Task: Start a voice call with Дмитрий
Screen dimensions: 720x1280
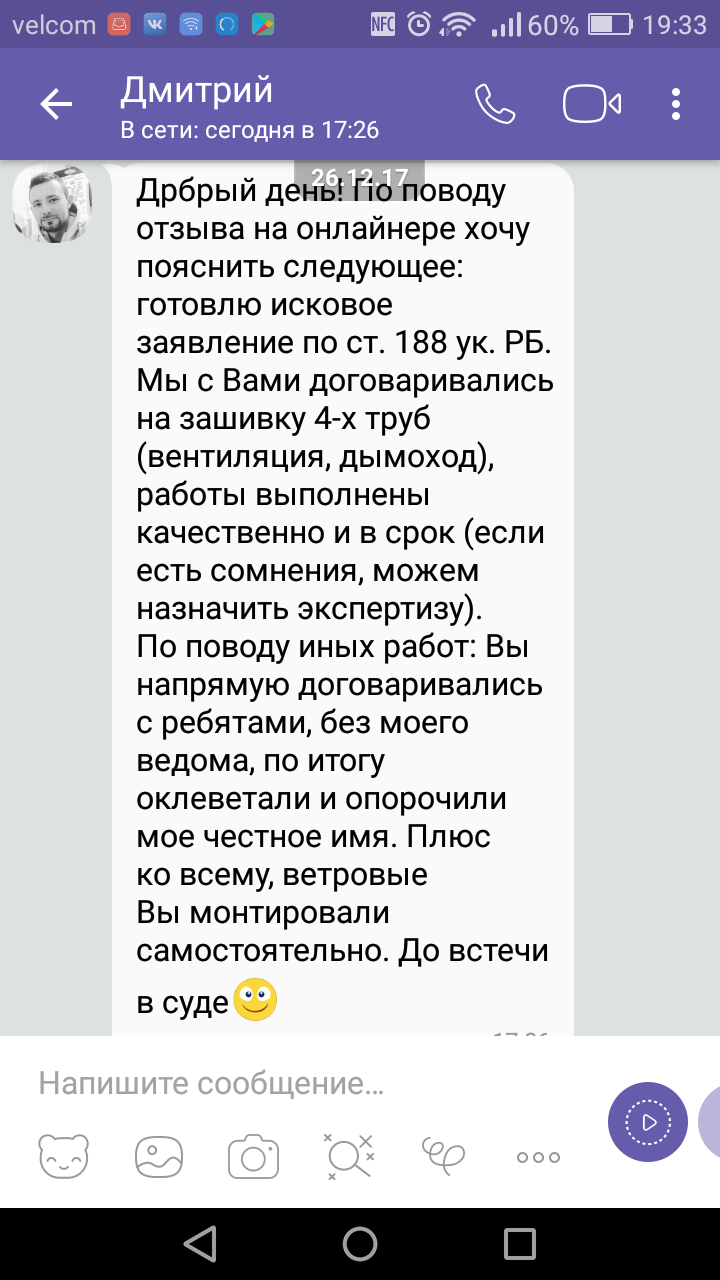Action: click(493, 104)
